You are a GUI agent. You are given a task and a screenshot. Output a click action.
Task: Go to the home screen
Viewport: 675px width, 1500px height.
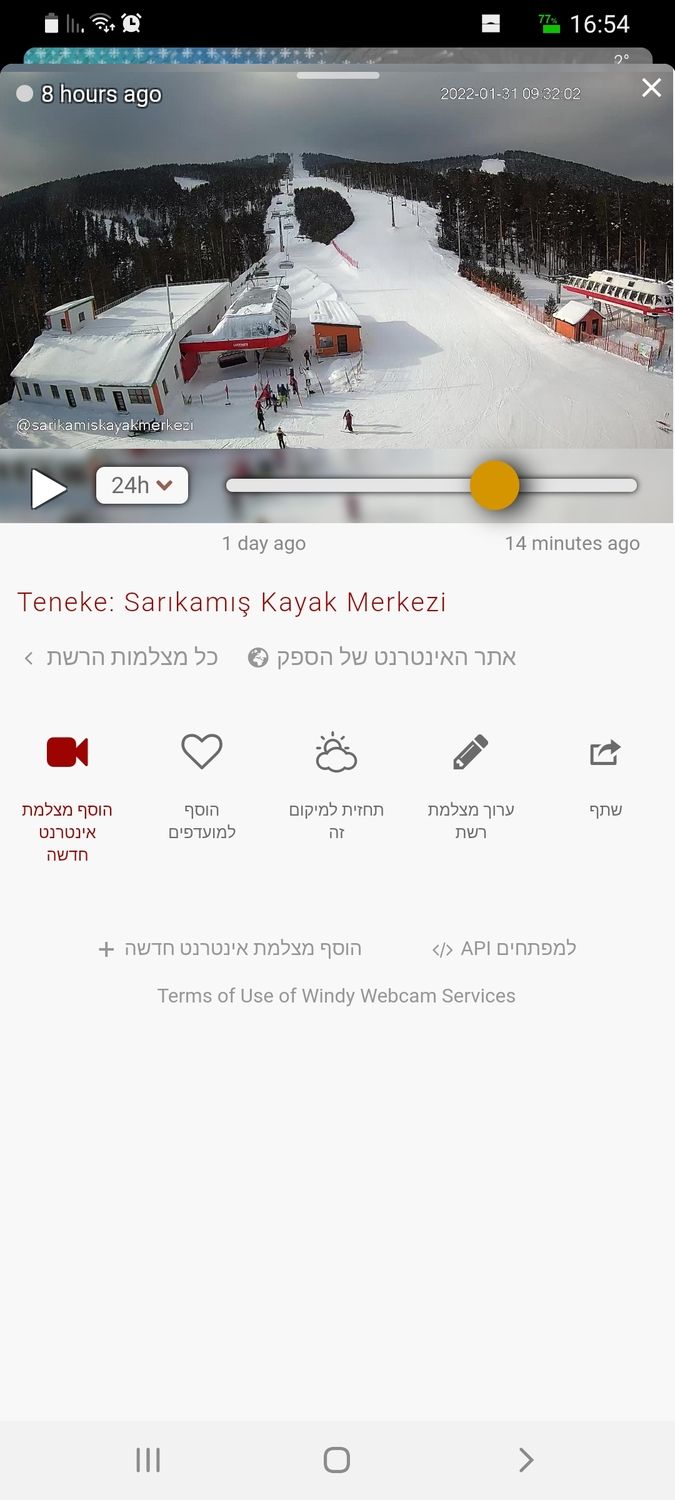click(x=337, y=1460)
